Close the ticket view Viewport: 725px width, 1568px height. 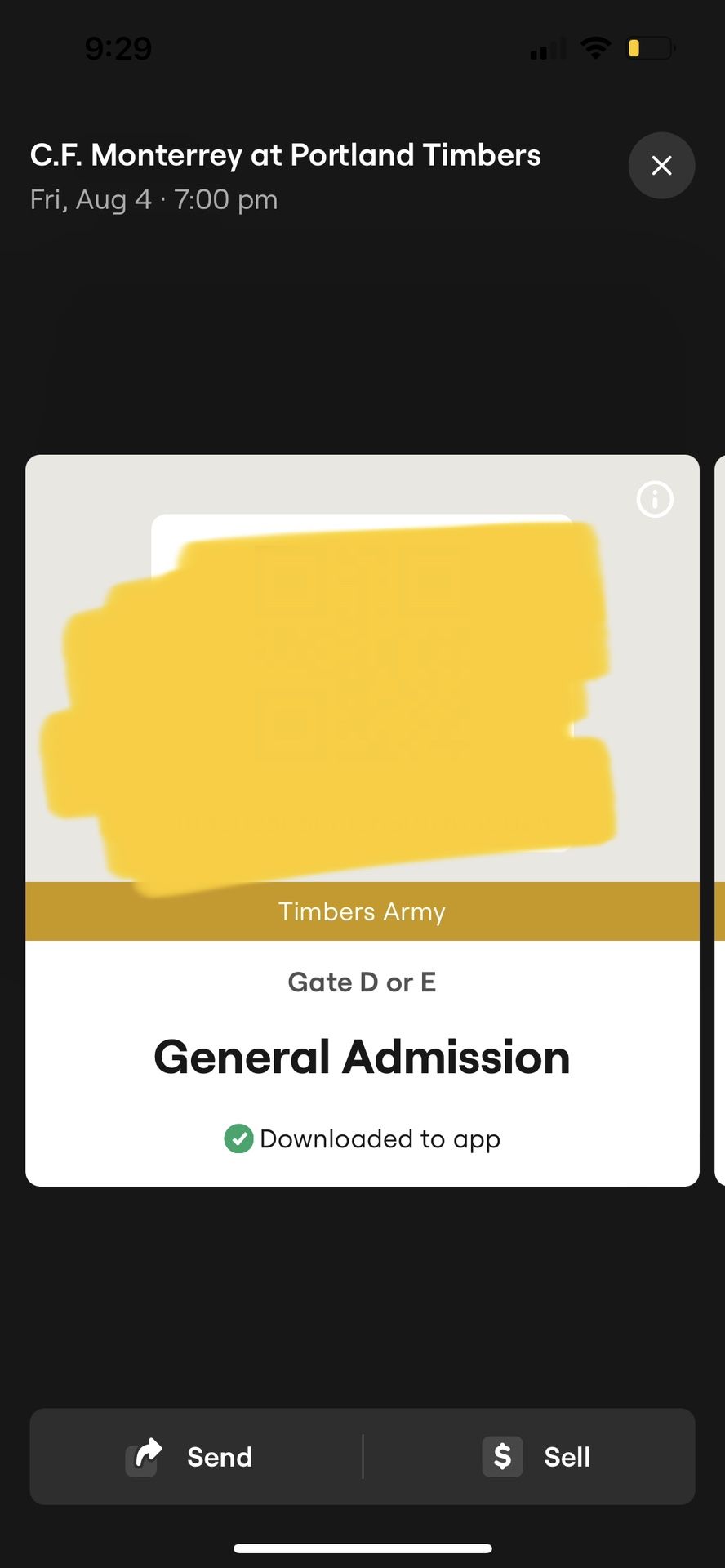[661, 166]
